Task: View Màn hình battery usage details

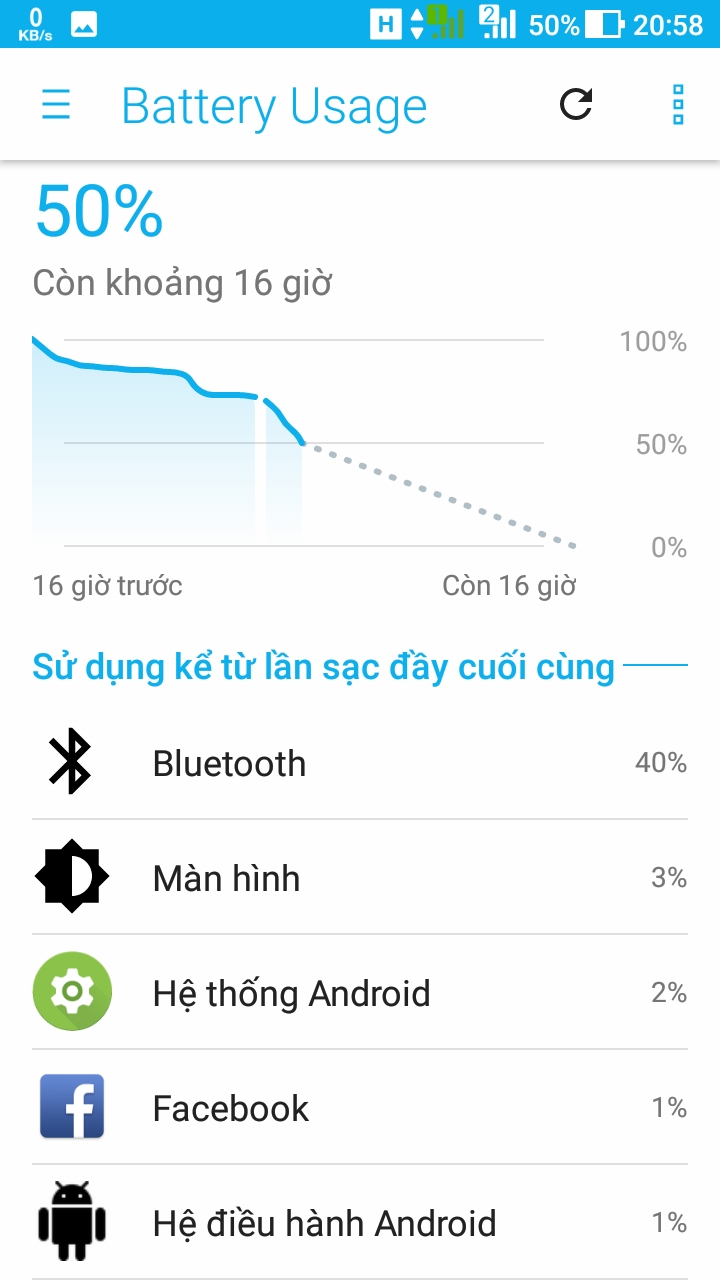Action: (360, 878)
